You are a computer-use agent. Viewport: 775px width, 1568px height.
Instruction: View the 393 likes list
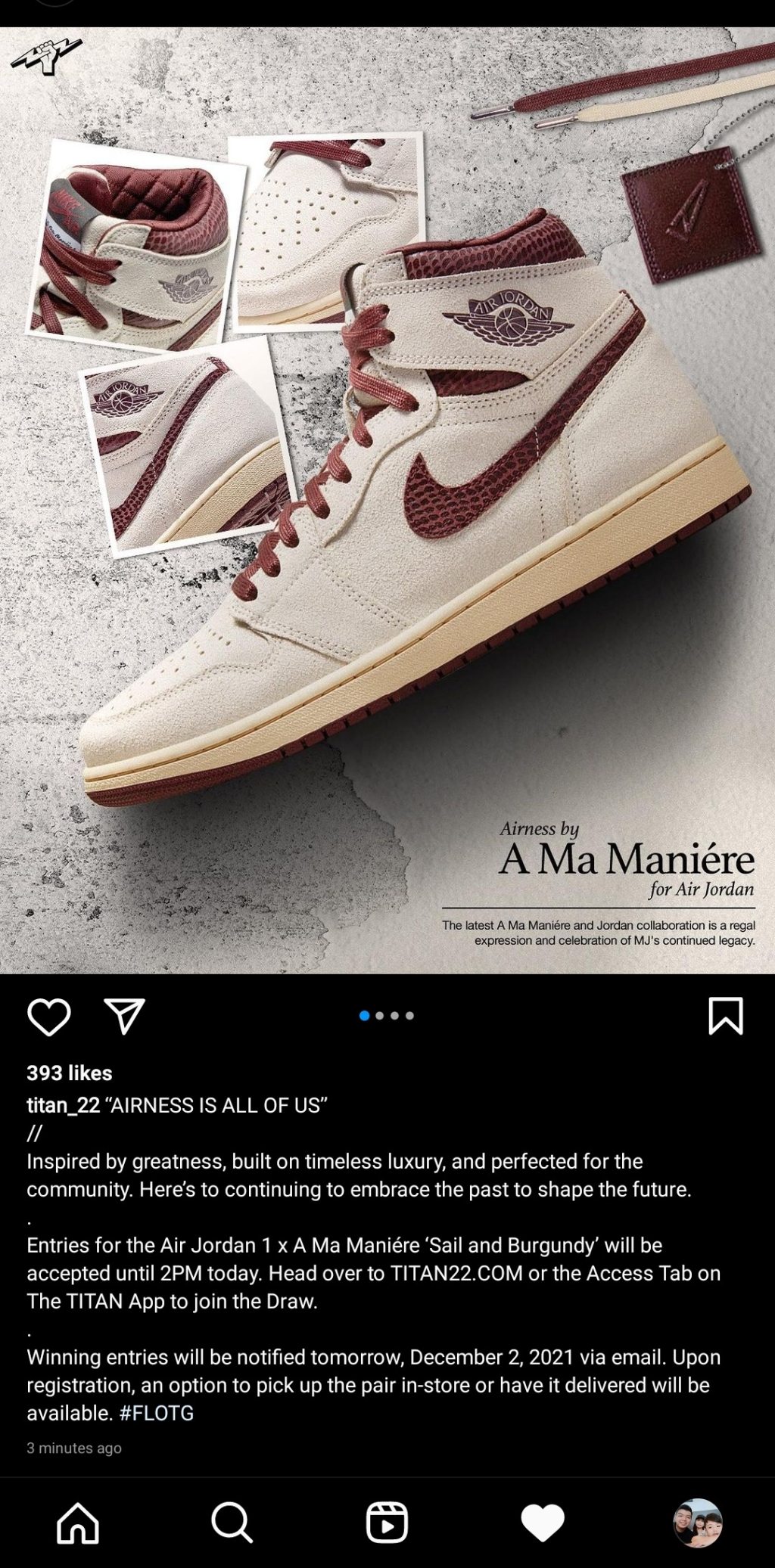click(69, 1073)
